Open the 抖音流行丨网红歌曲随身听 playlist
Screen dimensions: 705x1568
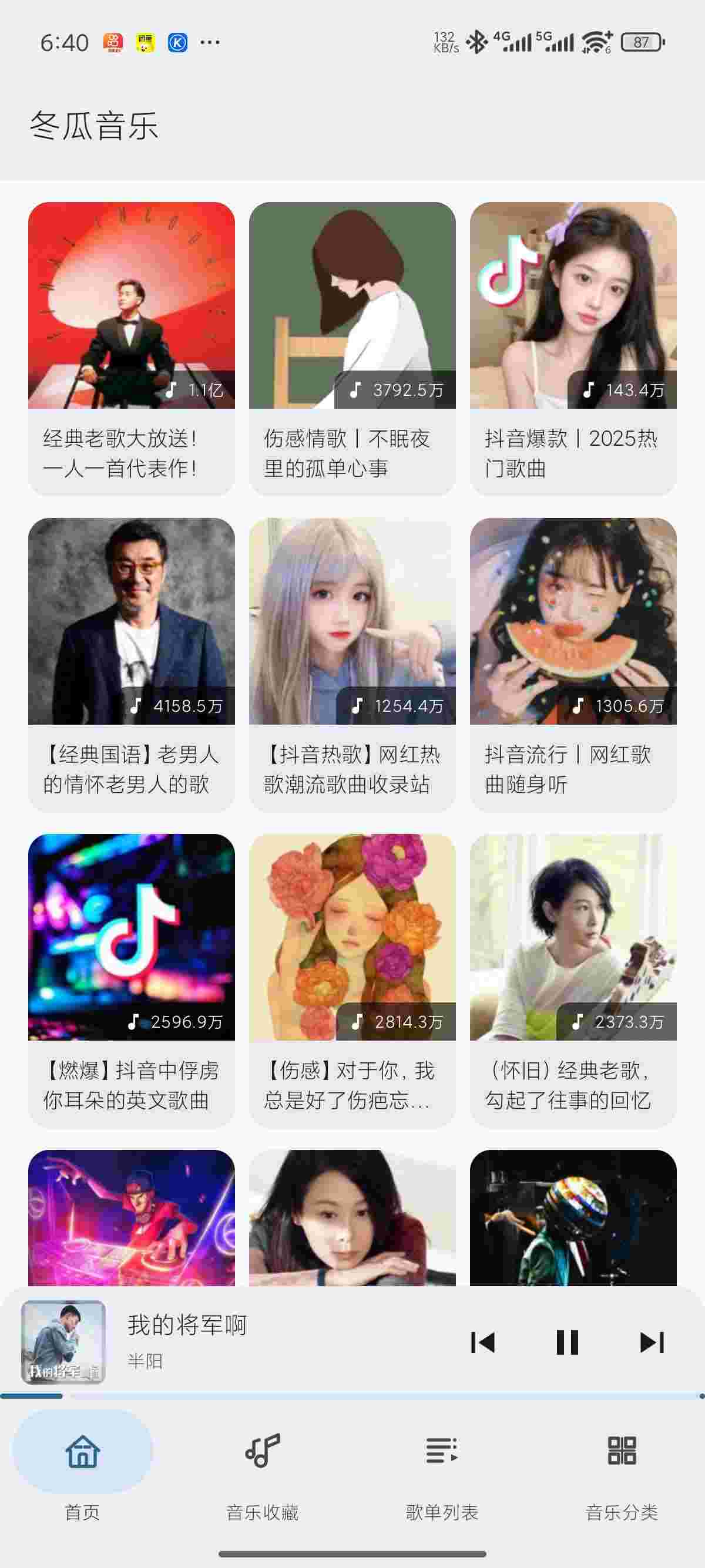point(573,664)
